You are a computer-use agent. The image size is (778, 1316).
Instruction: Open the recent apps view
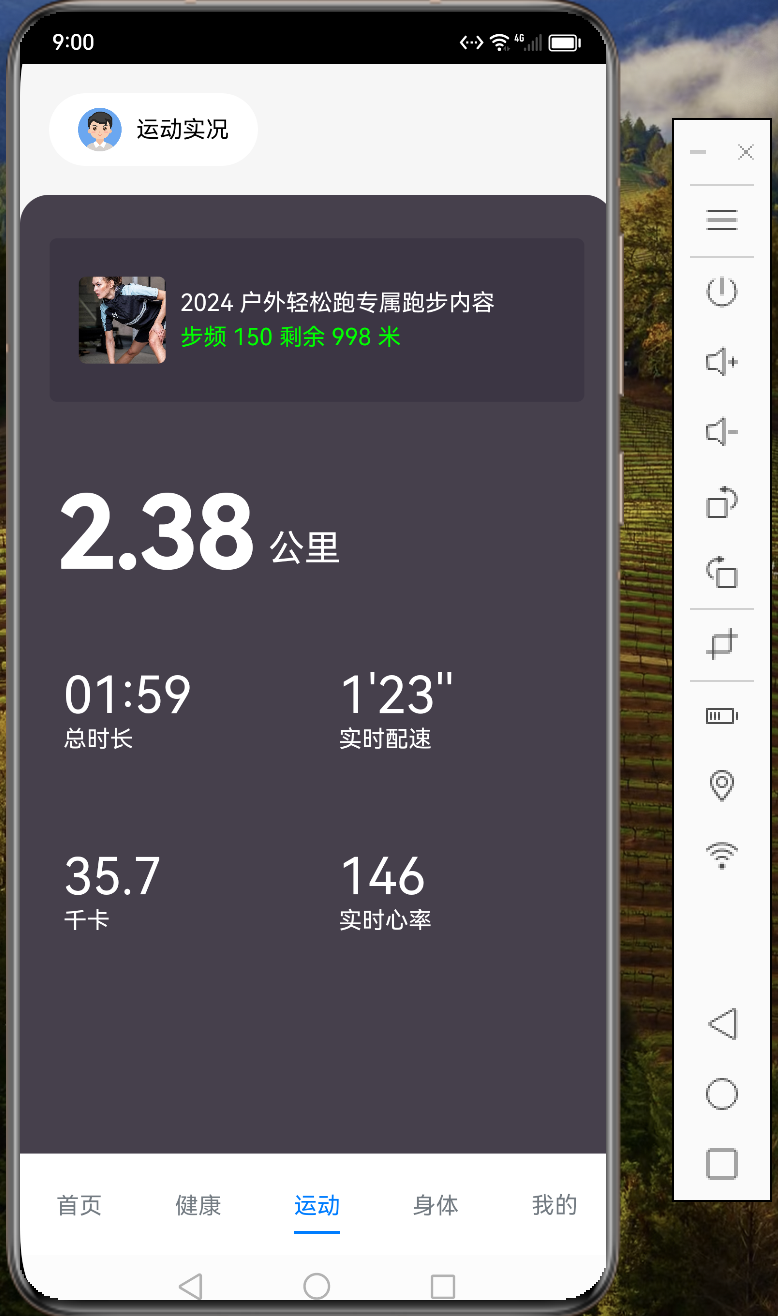coord(442,1286)
